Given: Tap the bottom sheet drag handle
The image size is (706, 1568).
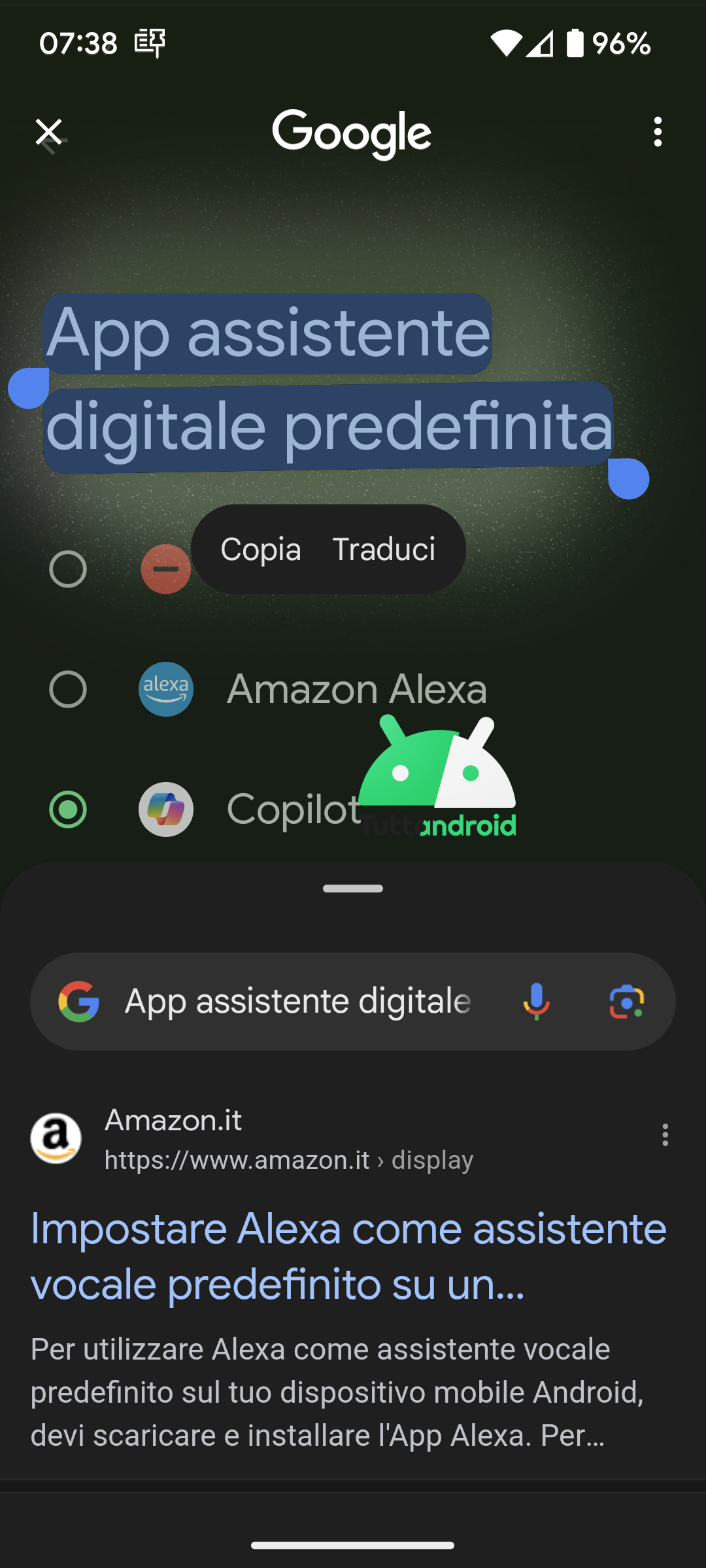Looking at the screenshot, I should point(353,889).
